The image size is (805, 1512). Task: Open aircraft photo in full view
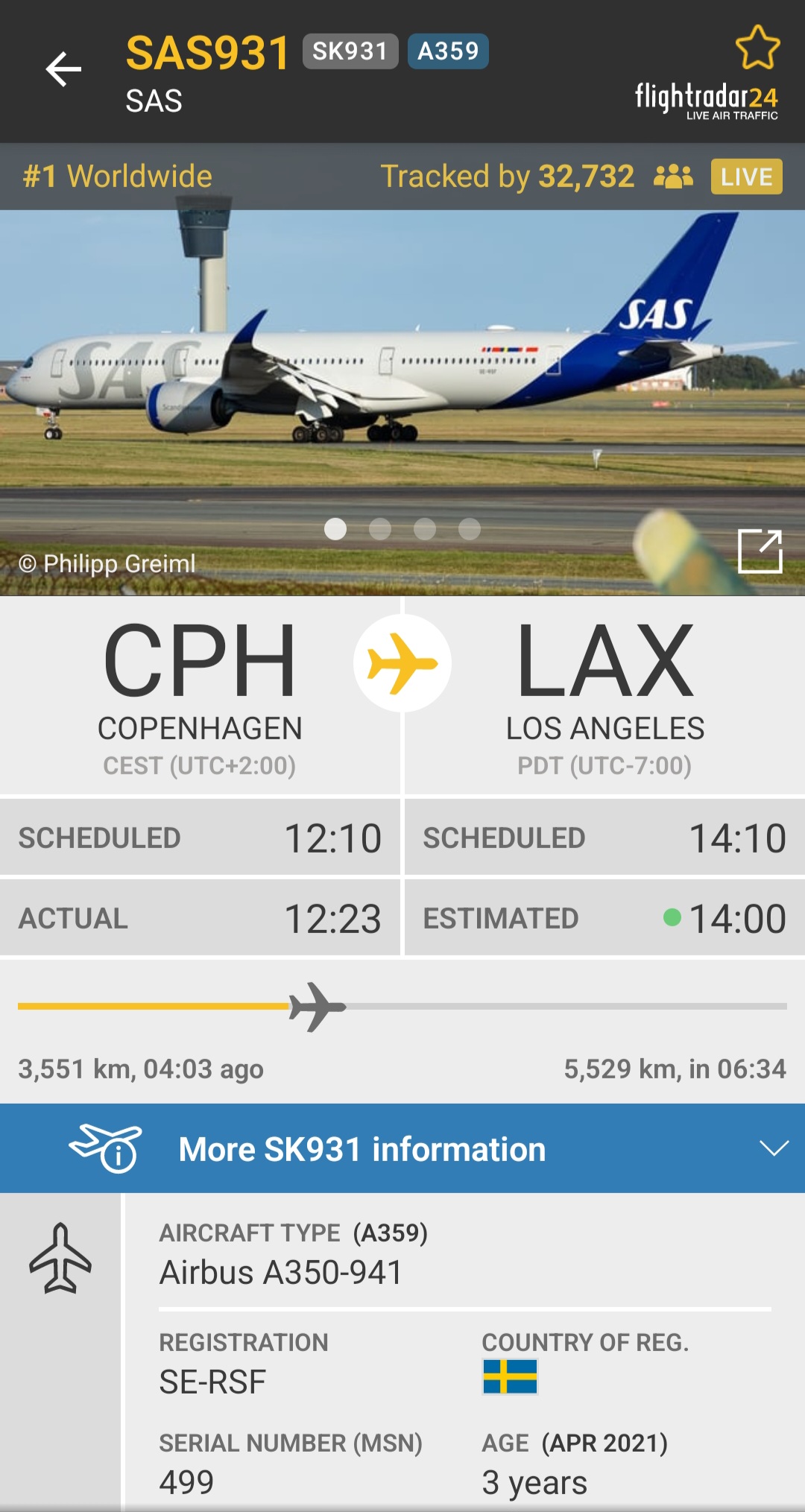(760, 551)
